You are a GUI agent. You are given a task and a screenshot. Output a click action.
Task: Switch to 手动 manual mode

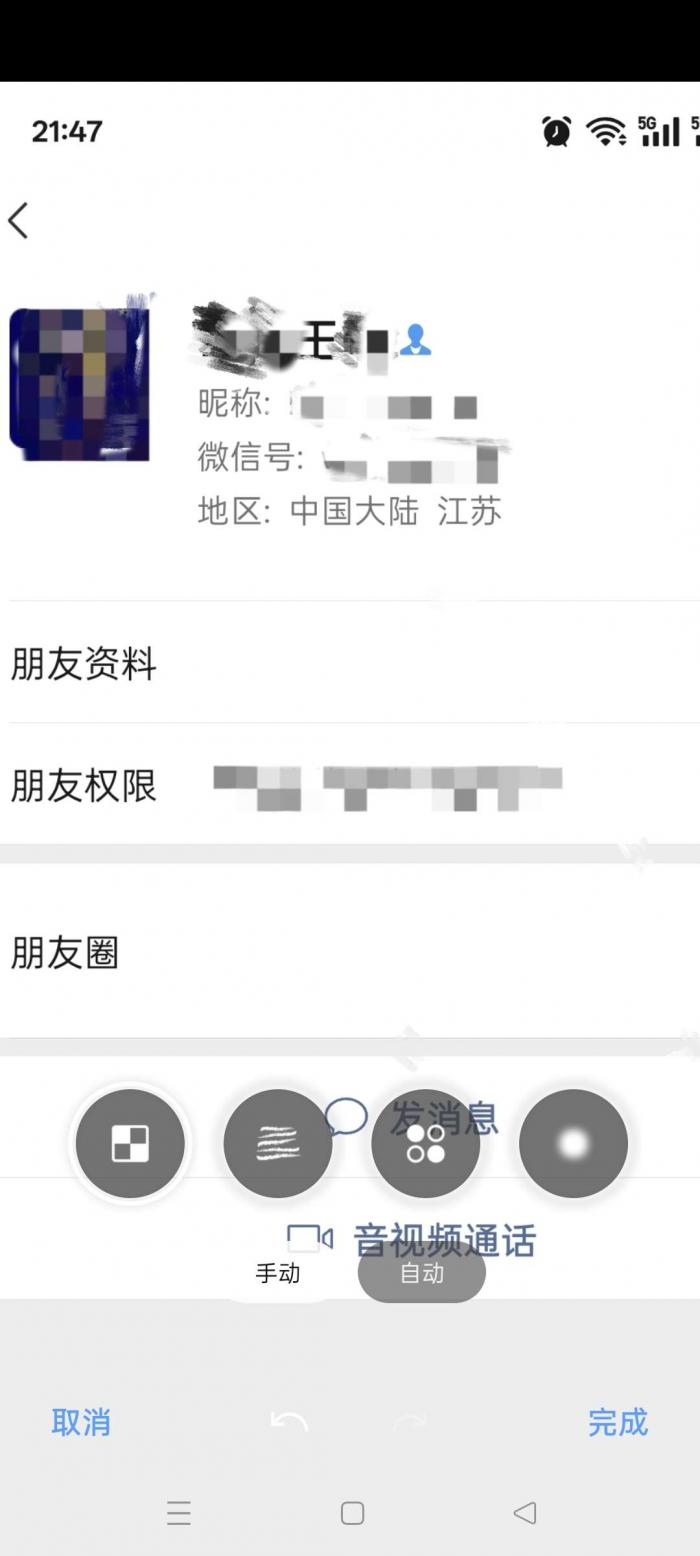[277, 1274]
